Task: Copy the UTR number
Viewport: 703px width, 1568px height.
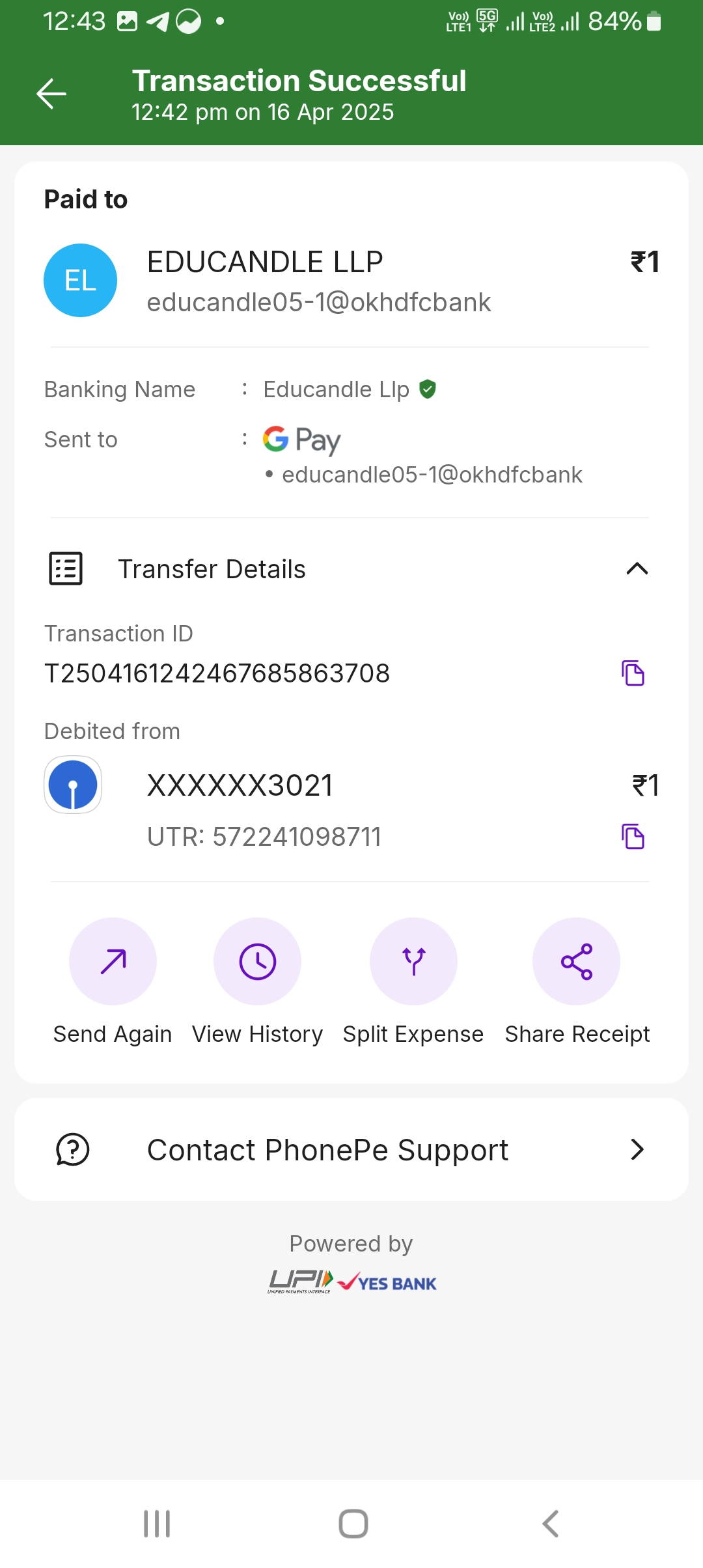Action: tap(633, 837)
